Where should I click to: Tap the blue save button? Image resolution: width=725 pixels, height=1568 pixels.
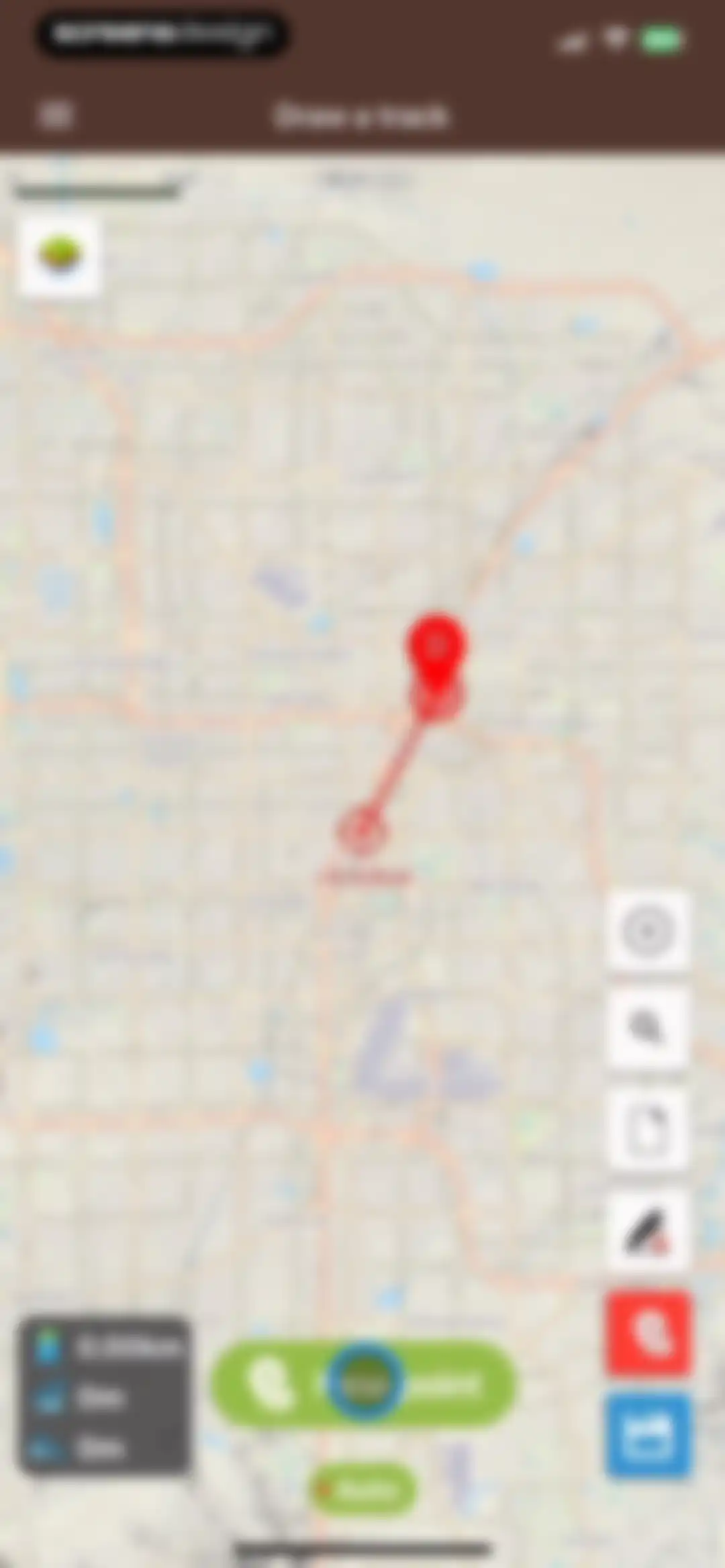(x=648, y=1436)
